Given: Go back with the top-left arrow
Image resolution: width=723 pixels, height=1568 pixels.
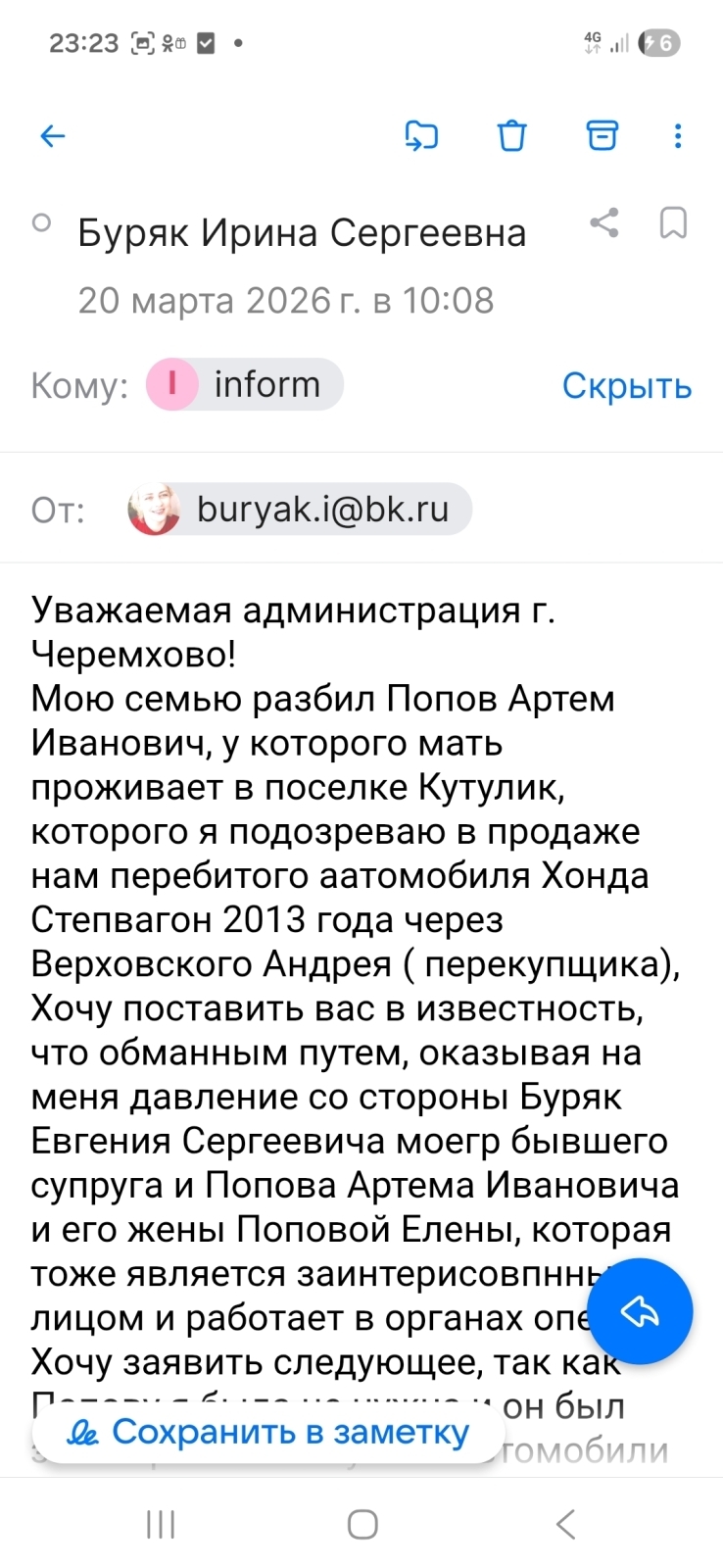Looking at the screenshot, I should point(52,136).
